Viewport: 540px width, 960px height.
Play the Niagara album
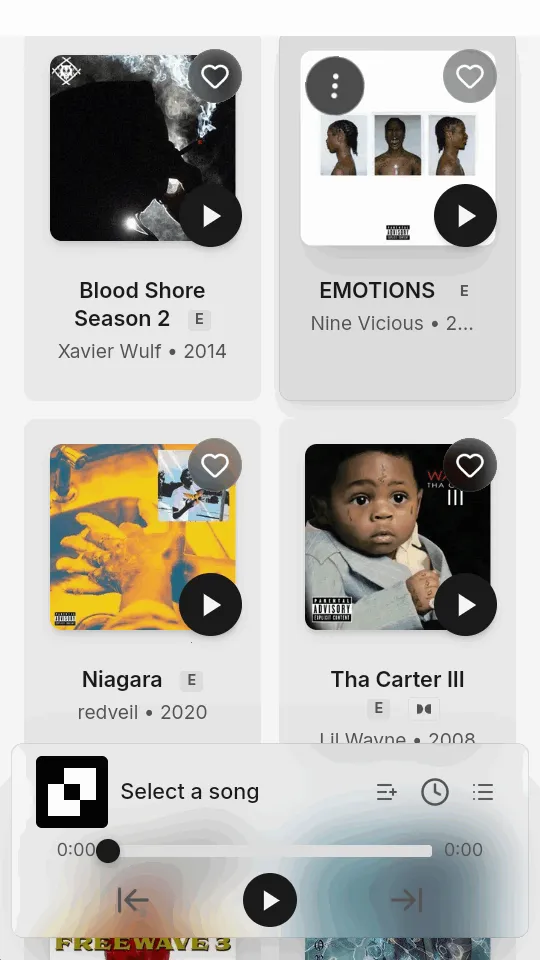(x=211, y=604)
